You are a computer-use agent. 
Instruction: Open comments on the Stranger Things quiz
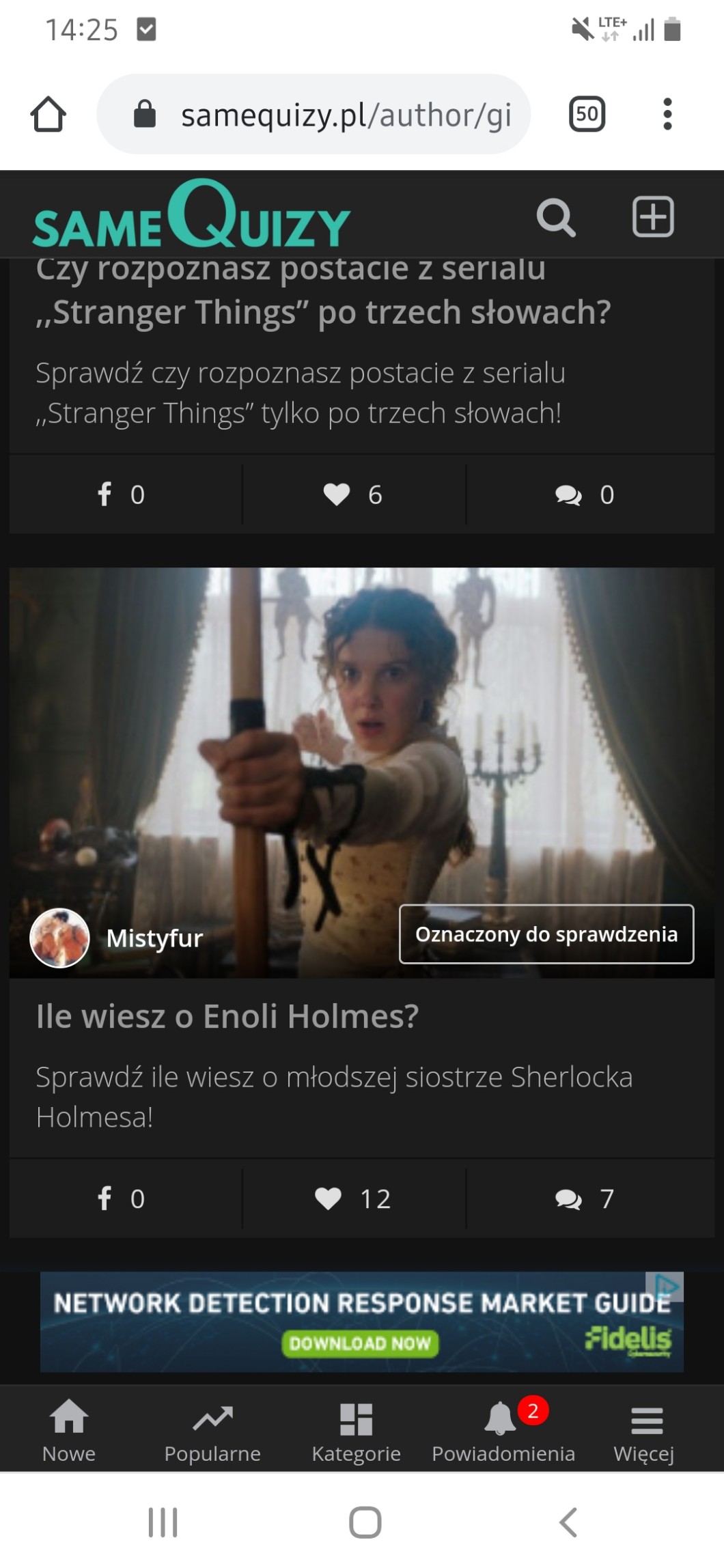coord(585,494)
